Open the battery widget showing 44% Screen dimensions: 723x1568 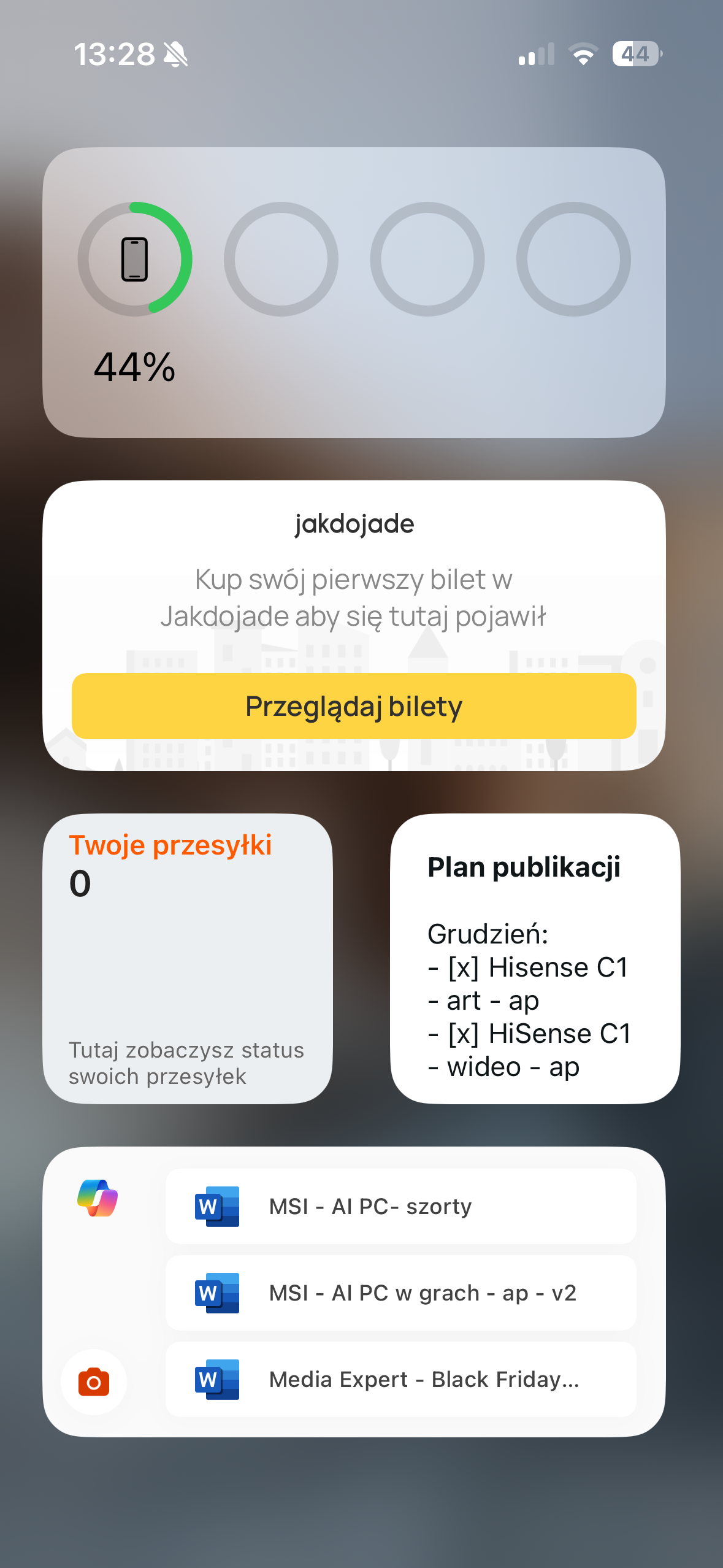pyautogui.click(x=354, y=292)
